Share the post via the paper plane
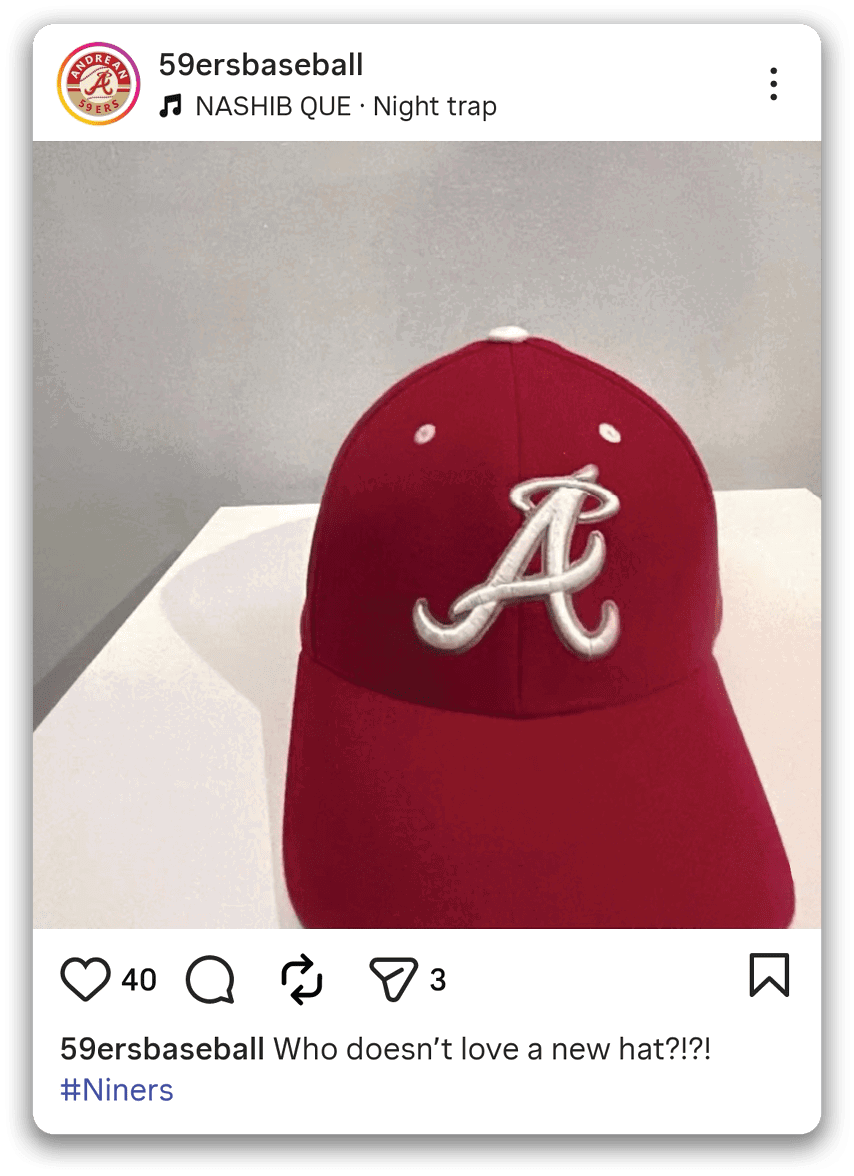The width and height of the screenshot is (854, 1176). click(x=392, y=979)
